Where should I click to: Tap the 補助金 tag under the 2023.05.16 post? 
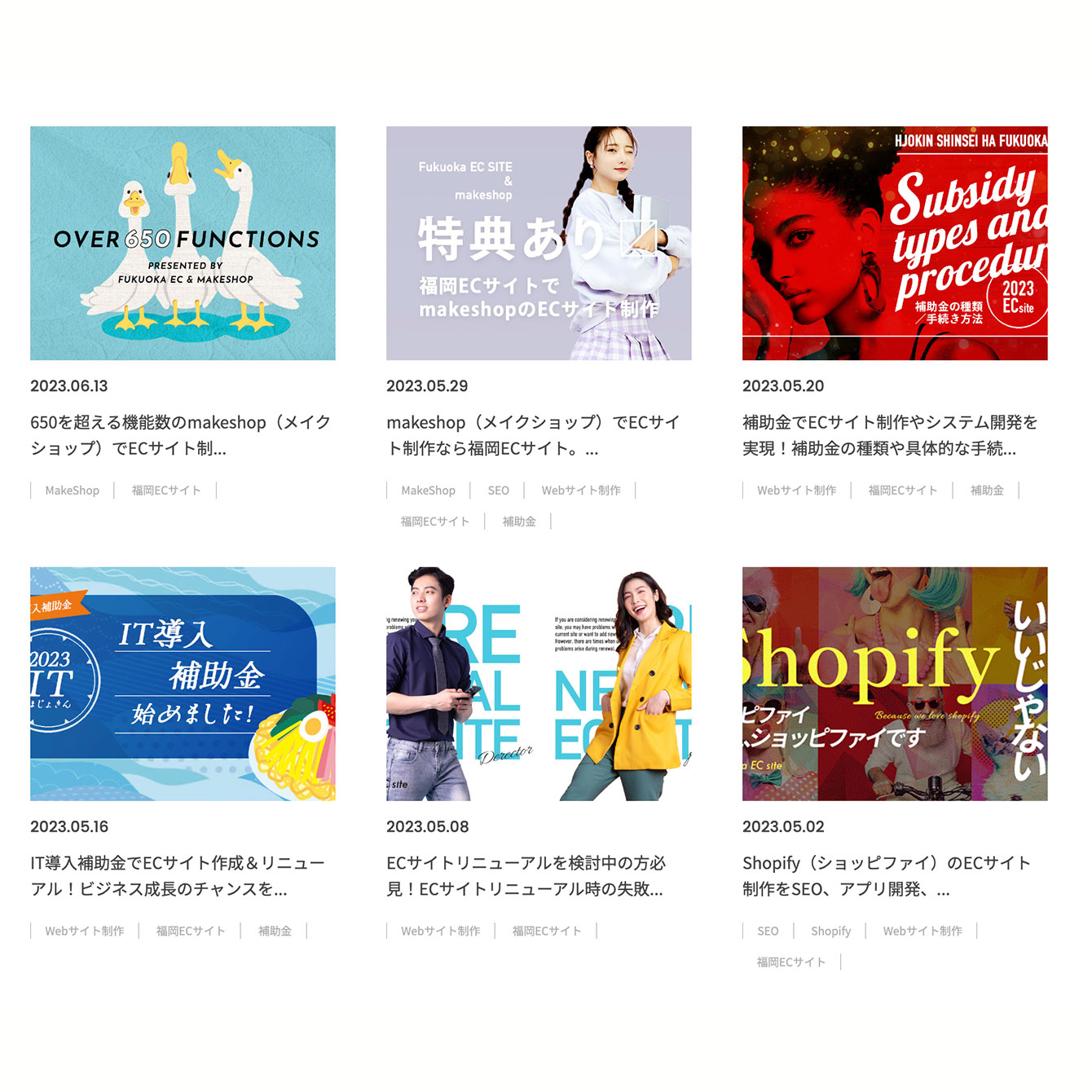[x=275, y=931]
